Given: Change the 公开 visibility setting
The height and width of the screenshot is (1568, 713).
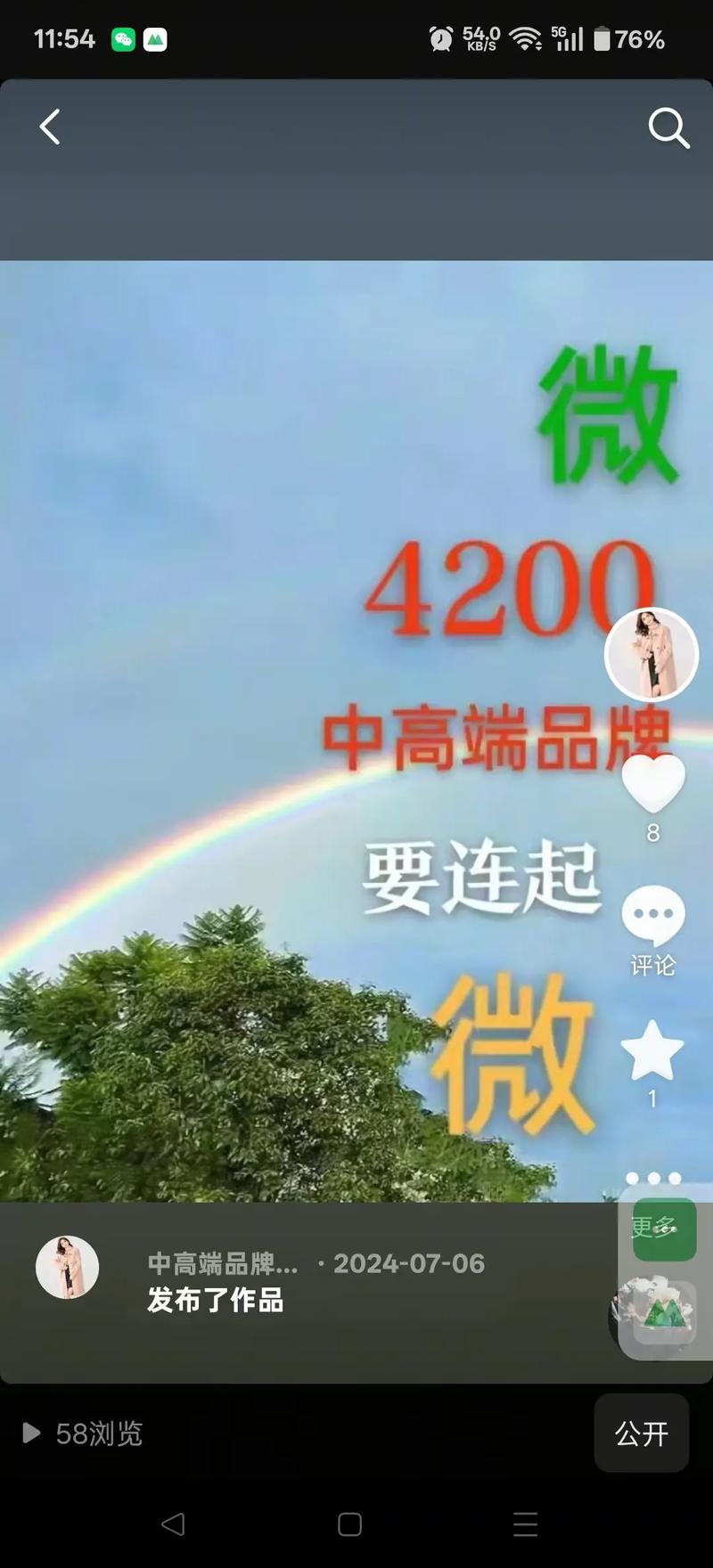Looking at the screenshot, I should point(642,1433).
